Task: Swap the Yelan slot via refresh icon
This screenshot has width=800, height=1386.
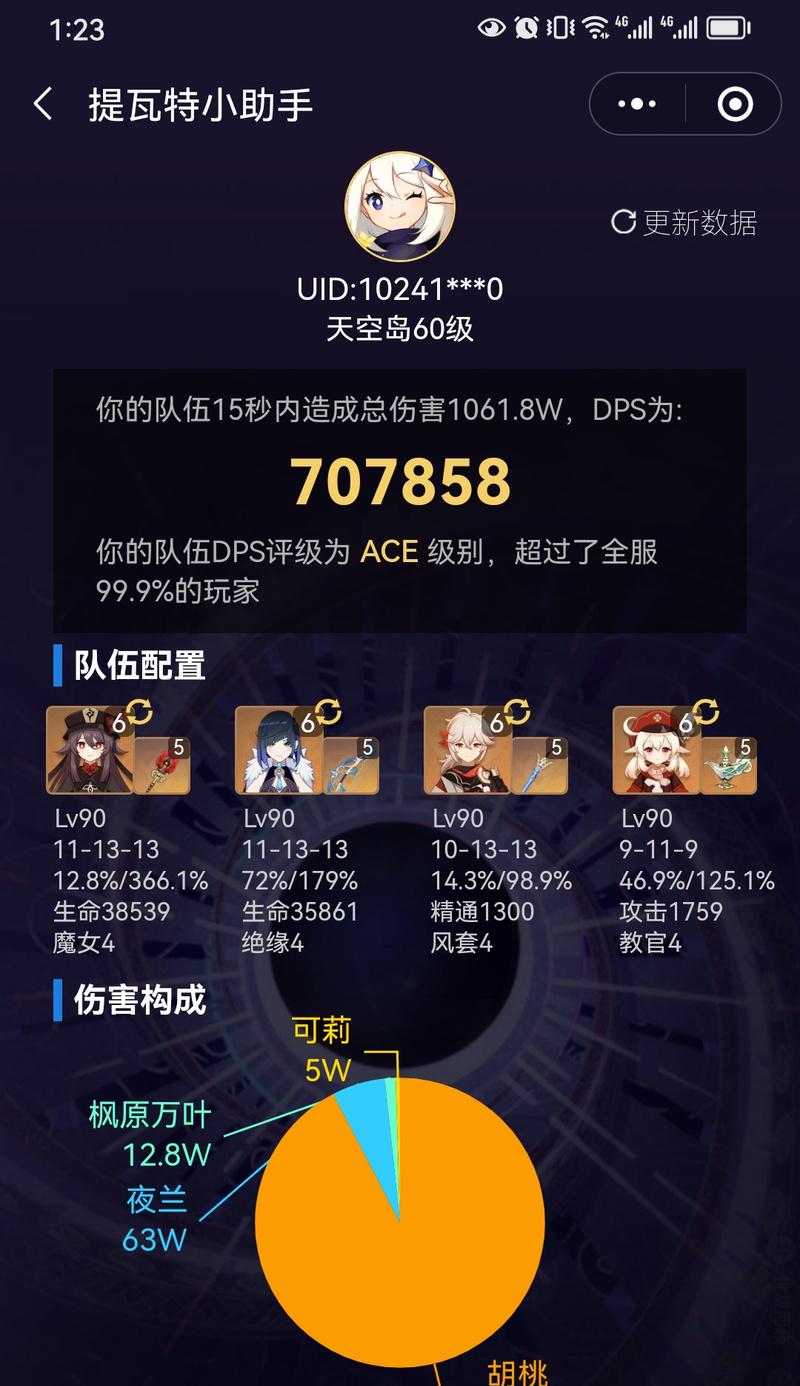Action: click(x=329, y=712)
